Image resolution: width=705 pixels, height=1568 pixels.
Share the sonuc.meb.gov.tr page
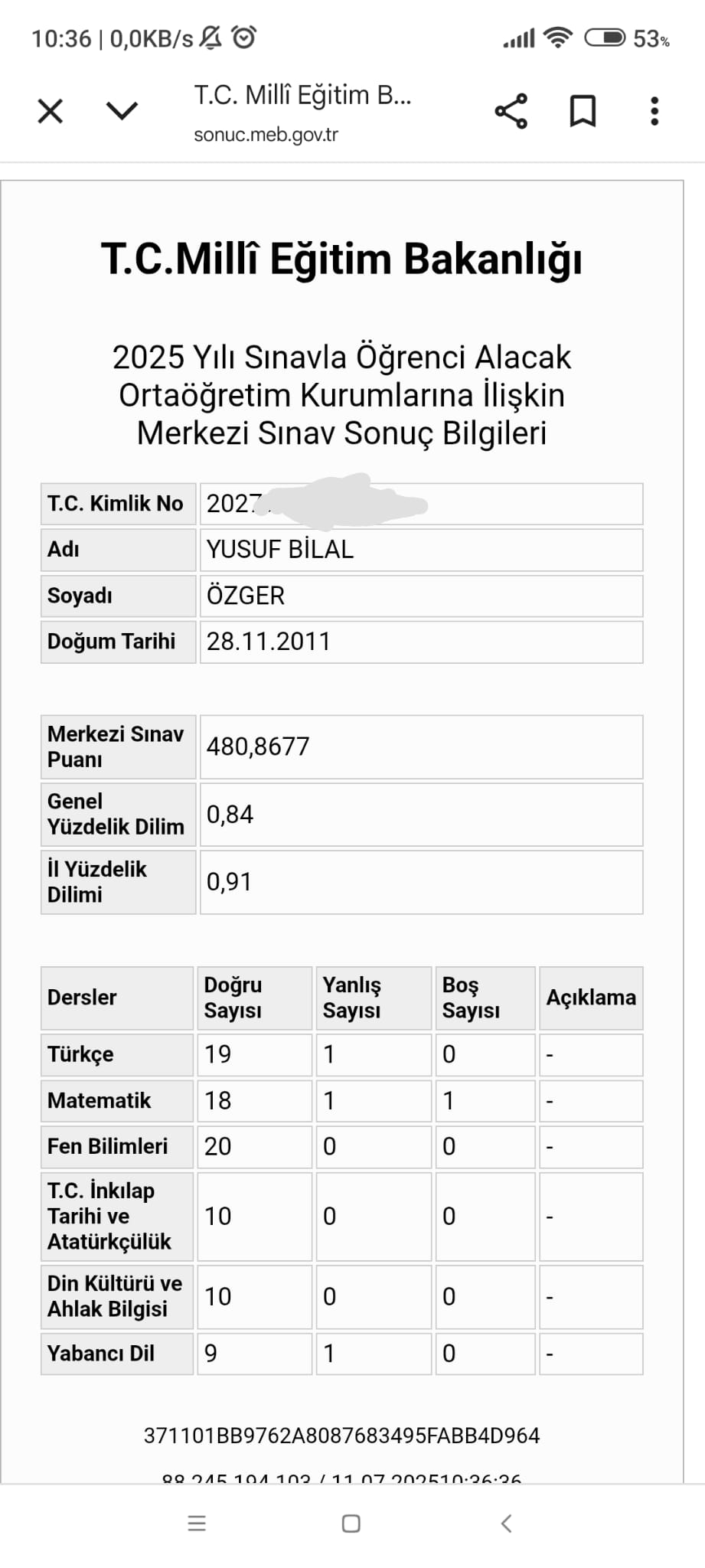(511, 112)
